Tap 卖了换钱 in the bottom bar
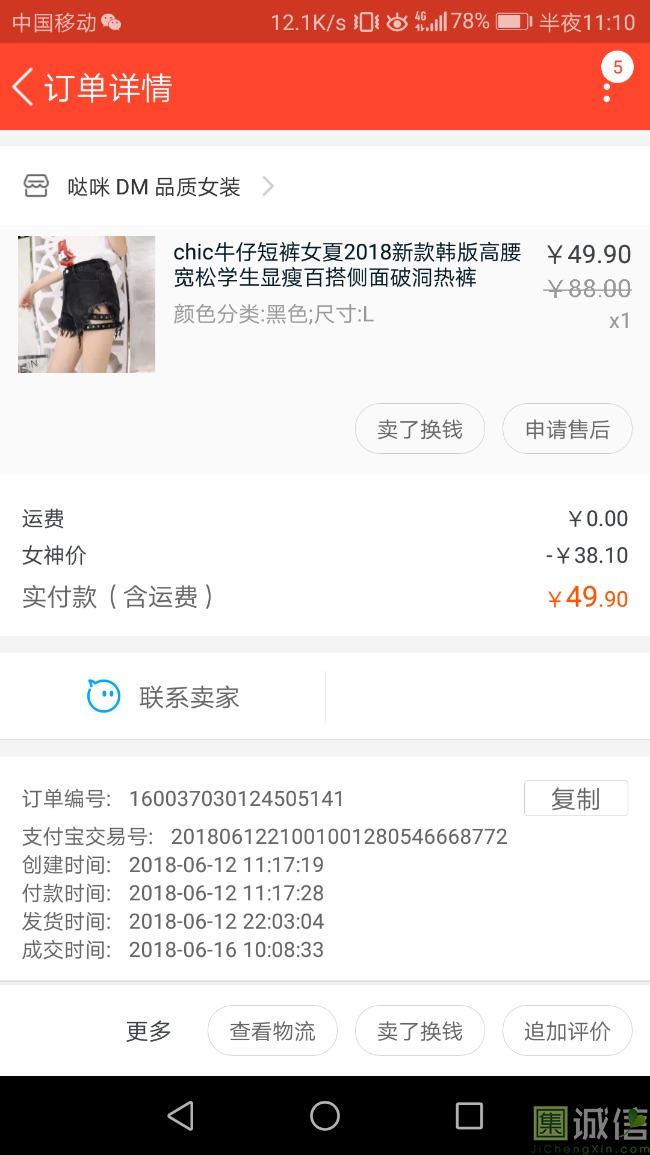This screenshot has height=1155, width=650. [420, 1031]
